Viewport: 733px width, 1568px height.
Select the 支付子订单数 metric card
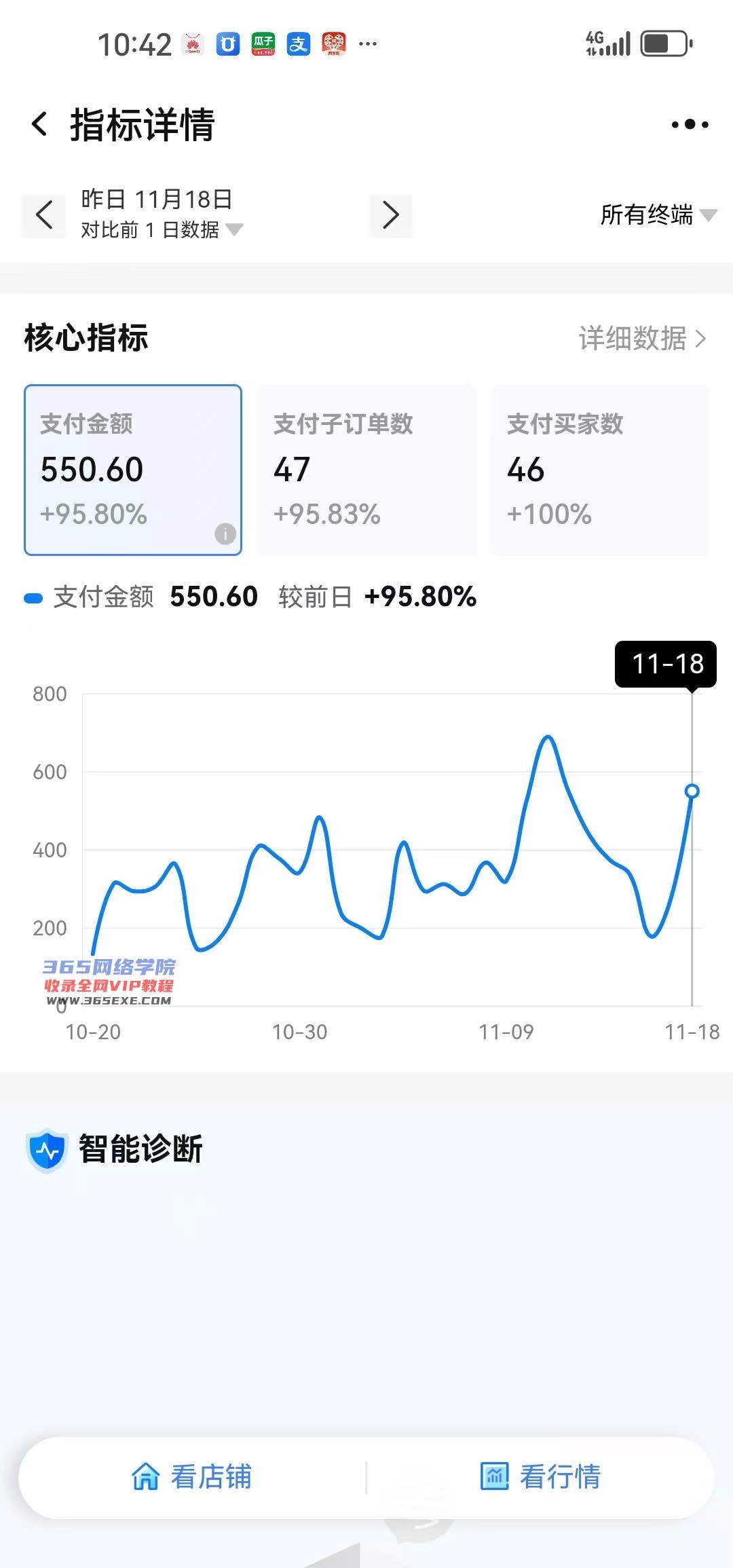(366, 468)
